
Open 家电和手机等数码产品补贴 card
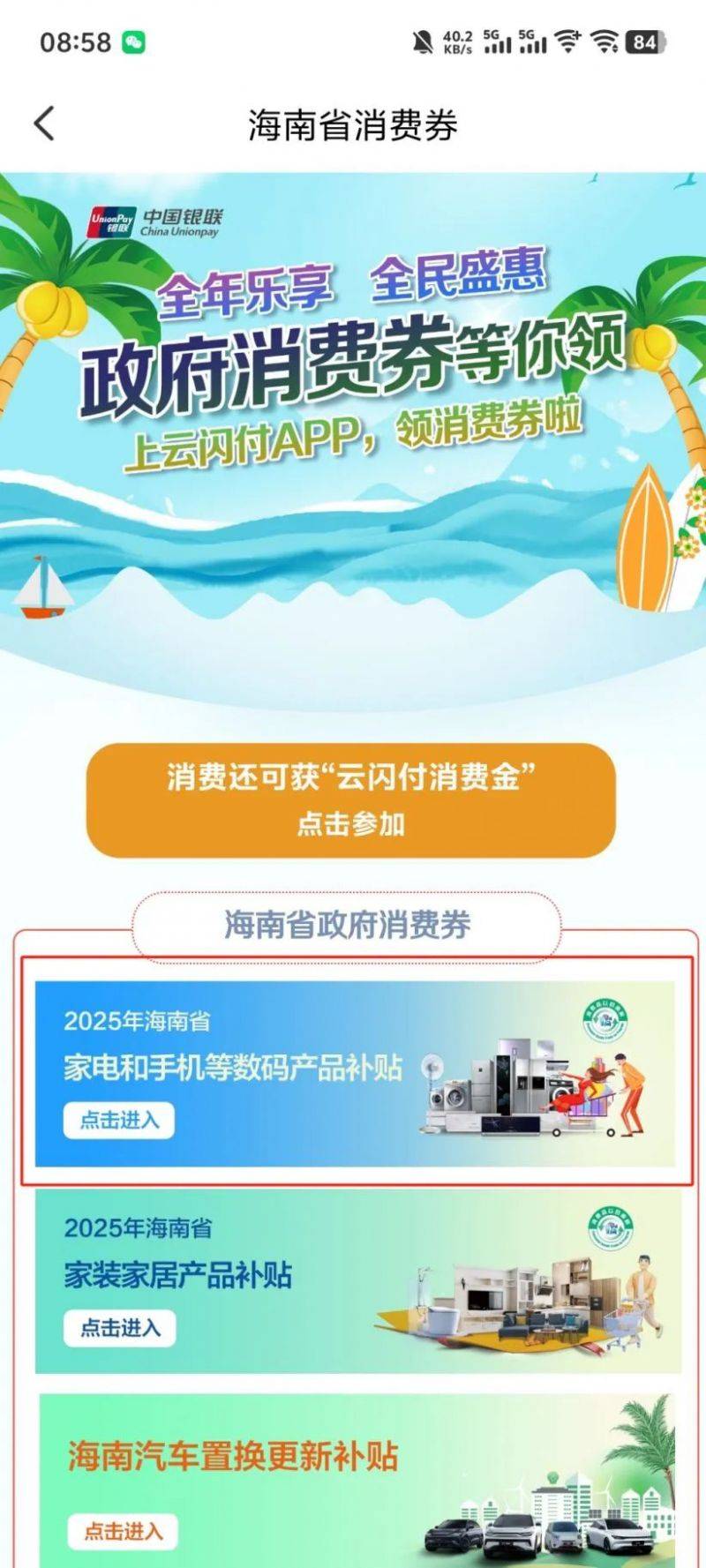coord(118,1120)
